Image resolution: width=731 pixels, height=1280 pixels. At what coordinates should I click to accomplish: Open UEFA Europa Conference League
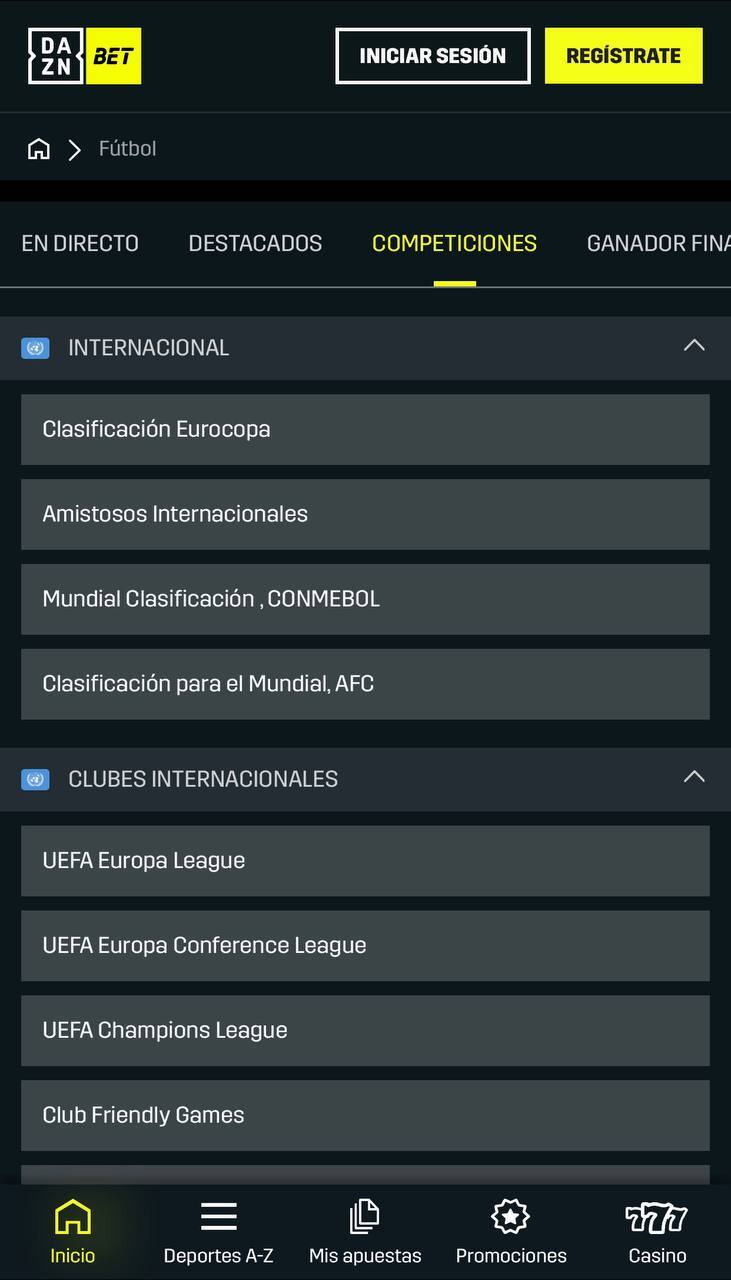[x=365, y=946]
